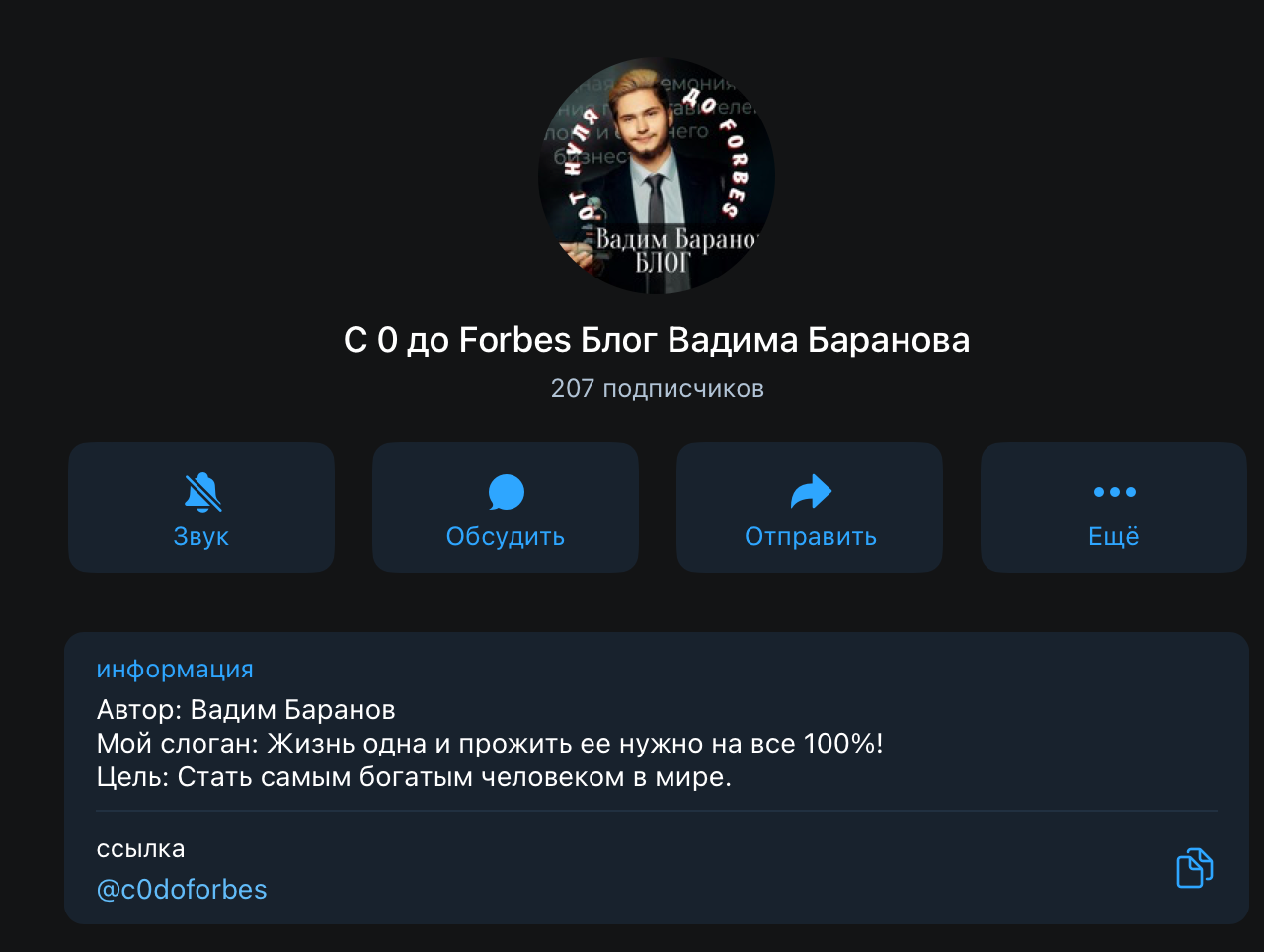The image size is (1264, 952).
Task: Copy the channel link
Action: point(1194,868)
